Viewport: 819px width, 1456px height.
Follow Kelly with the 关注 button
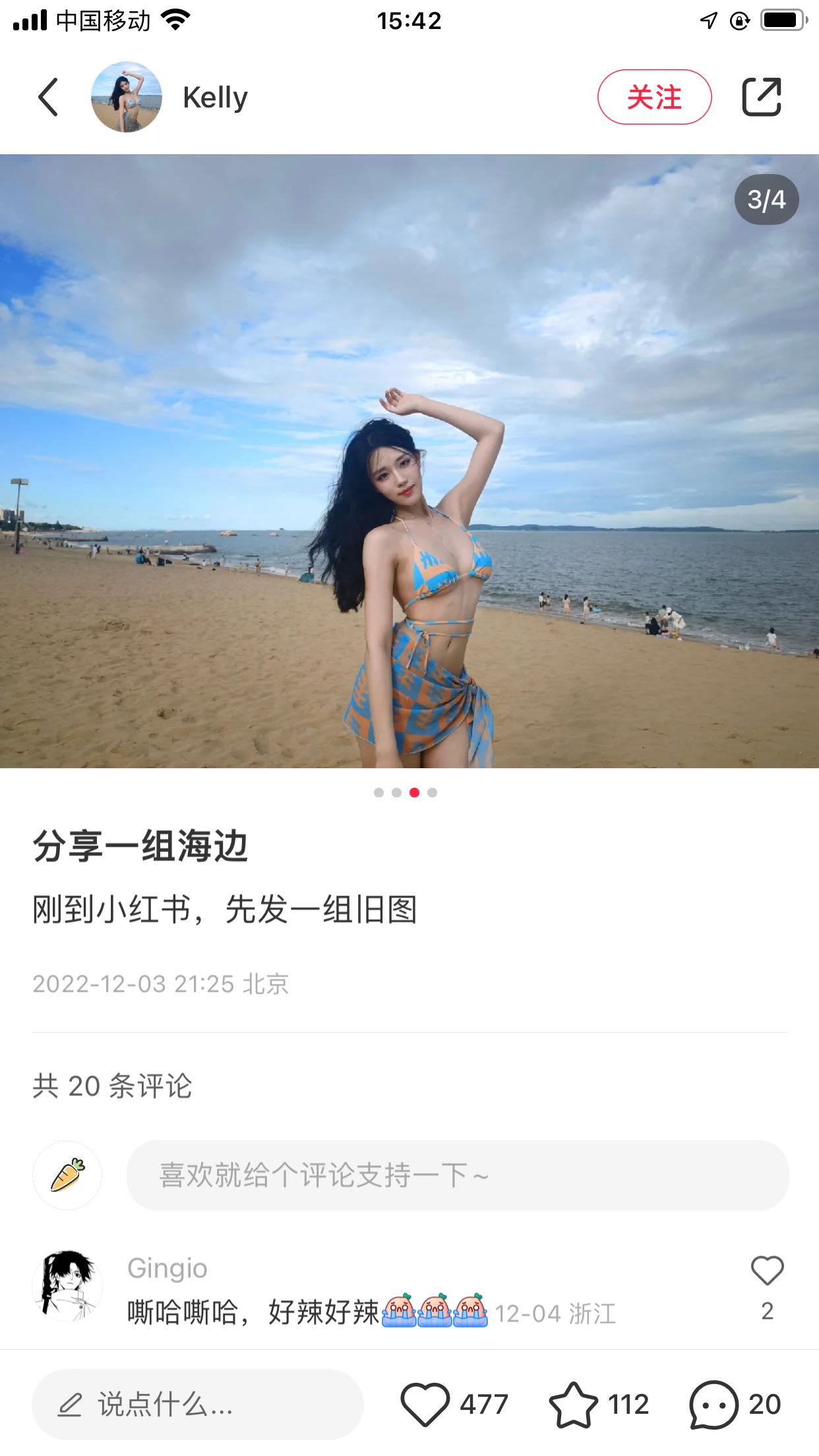click(654, 97)
